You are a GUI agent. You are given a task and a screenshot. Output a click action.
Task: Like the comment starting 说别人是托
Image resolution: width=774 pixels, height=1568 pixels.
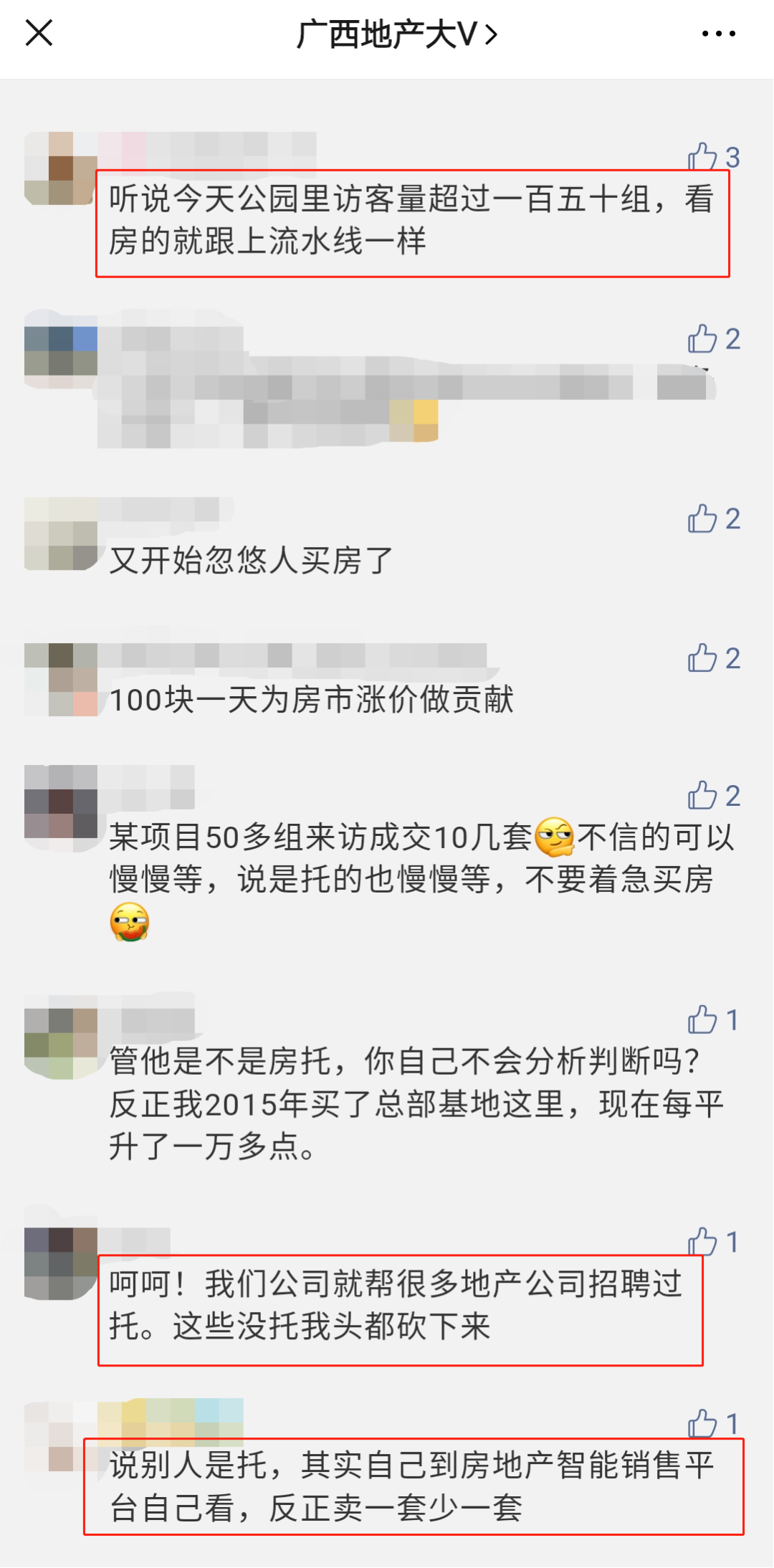[x=703, y=1424]
